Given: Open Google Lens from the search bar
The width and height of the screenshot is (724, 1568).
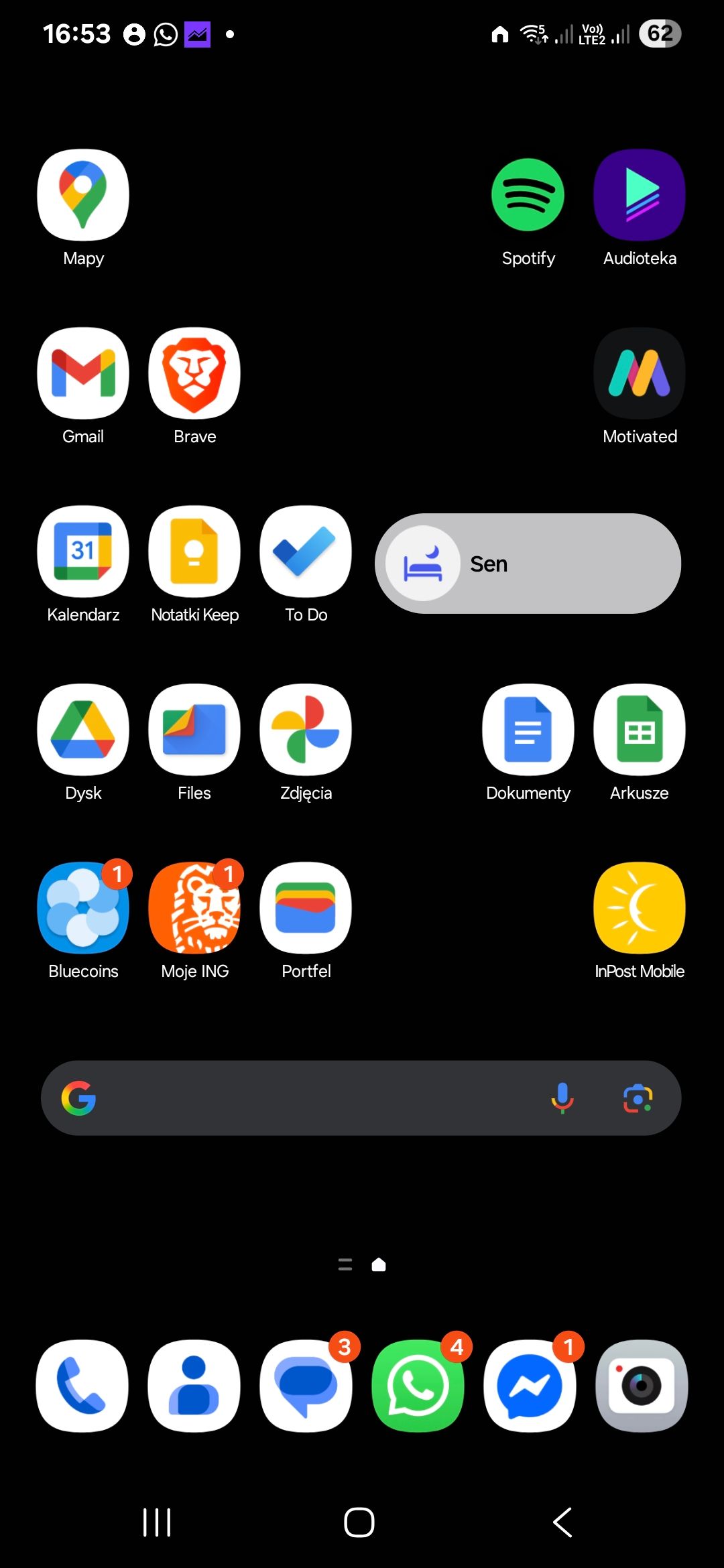Looking at the screenshot, I should 638,1098.
